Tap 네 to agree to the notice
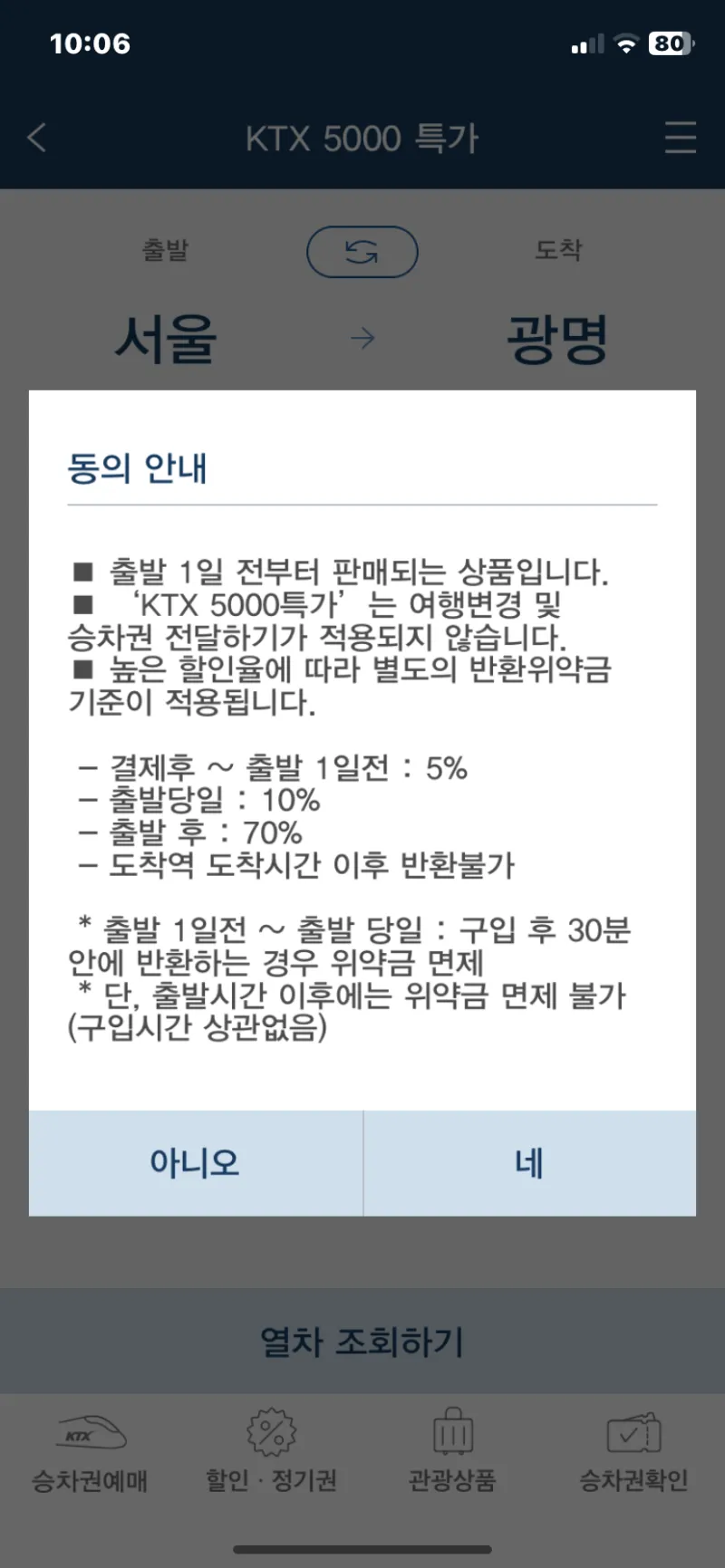This screenshot has height=1568, width=725. pos(530,1163)
